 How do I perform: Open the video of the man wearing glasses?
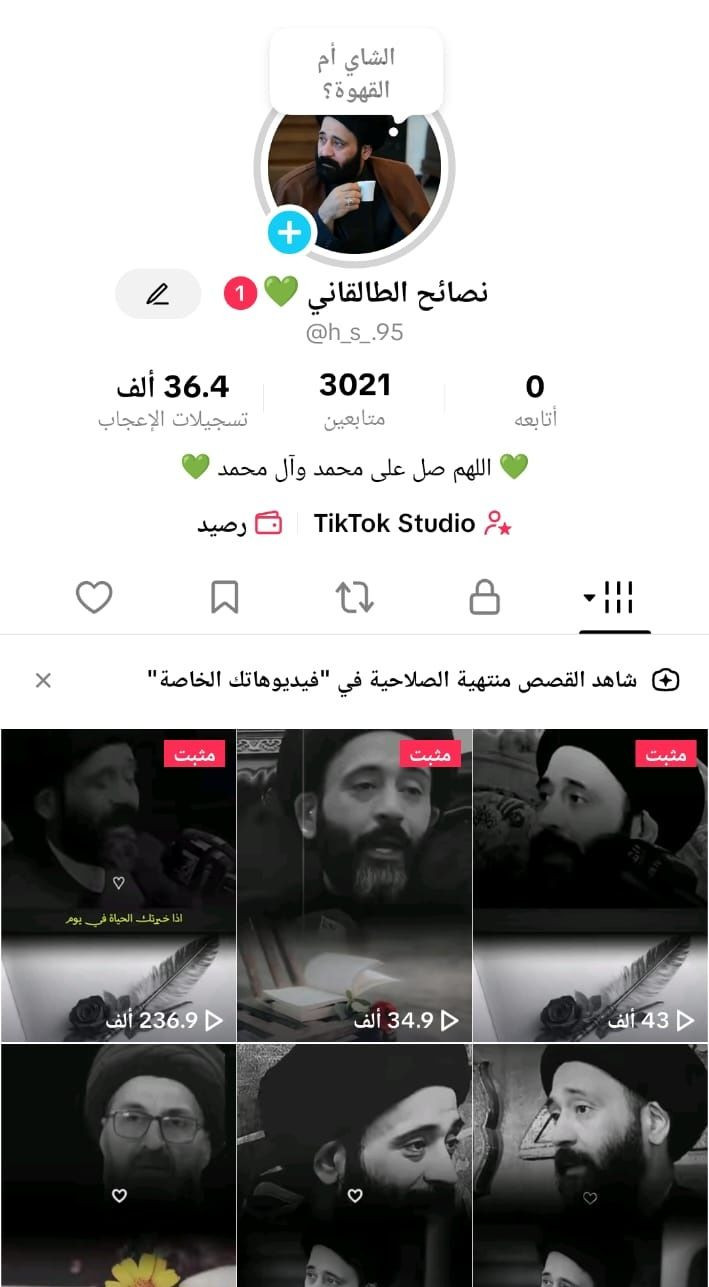(118, 1165)
